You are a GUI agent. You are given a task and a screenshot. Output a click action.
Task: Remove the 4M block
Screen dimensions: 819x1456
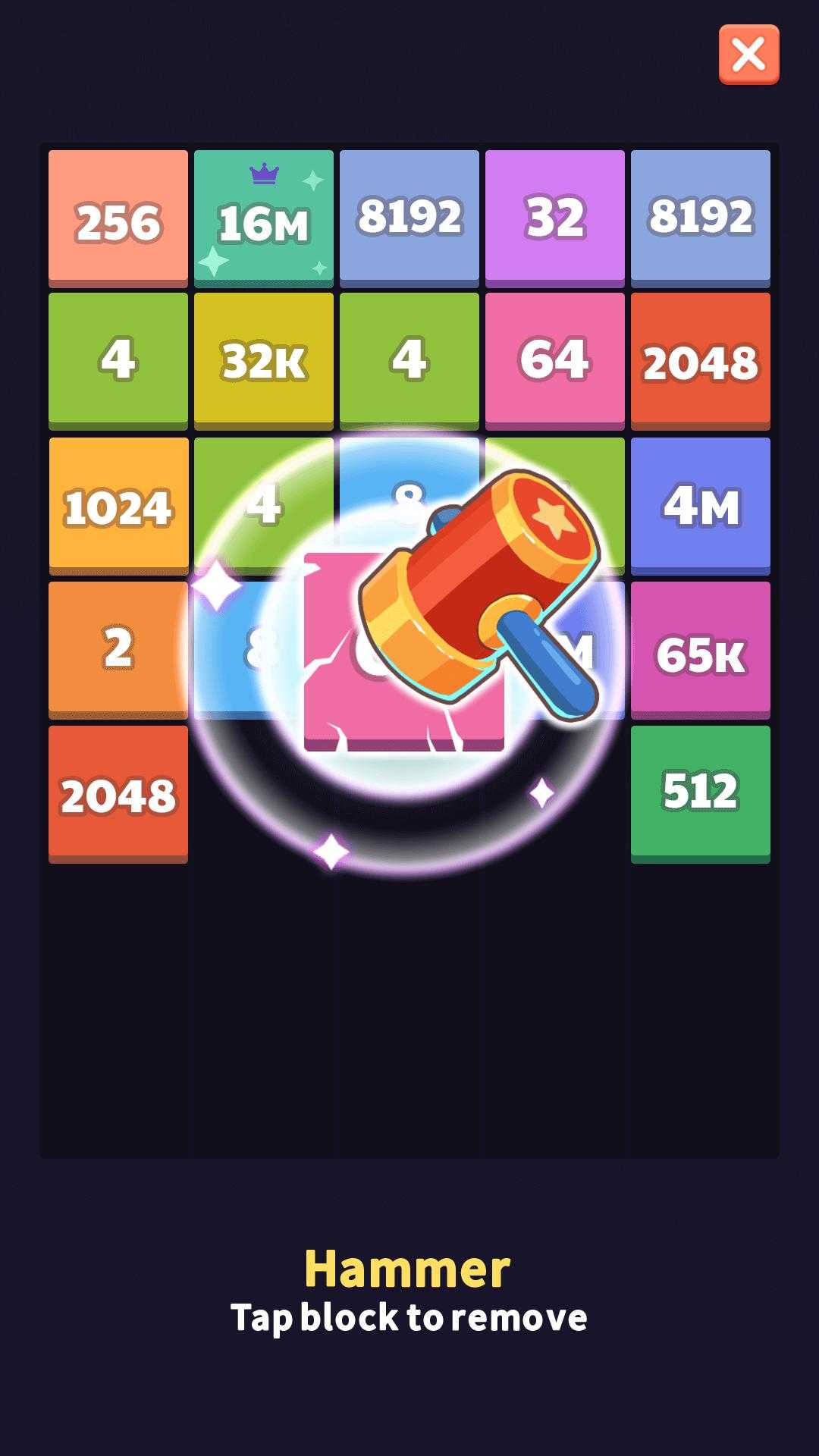[701, 506]
